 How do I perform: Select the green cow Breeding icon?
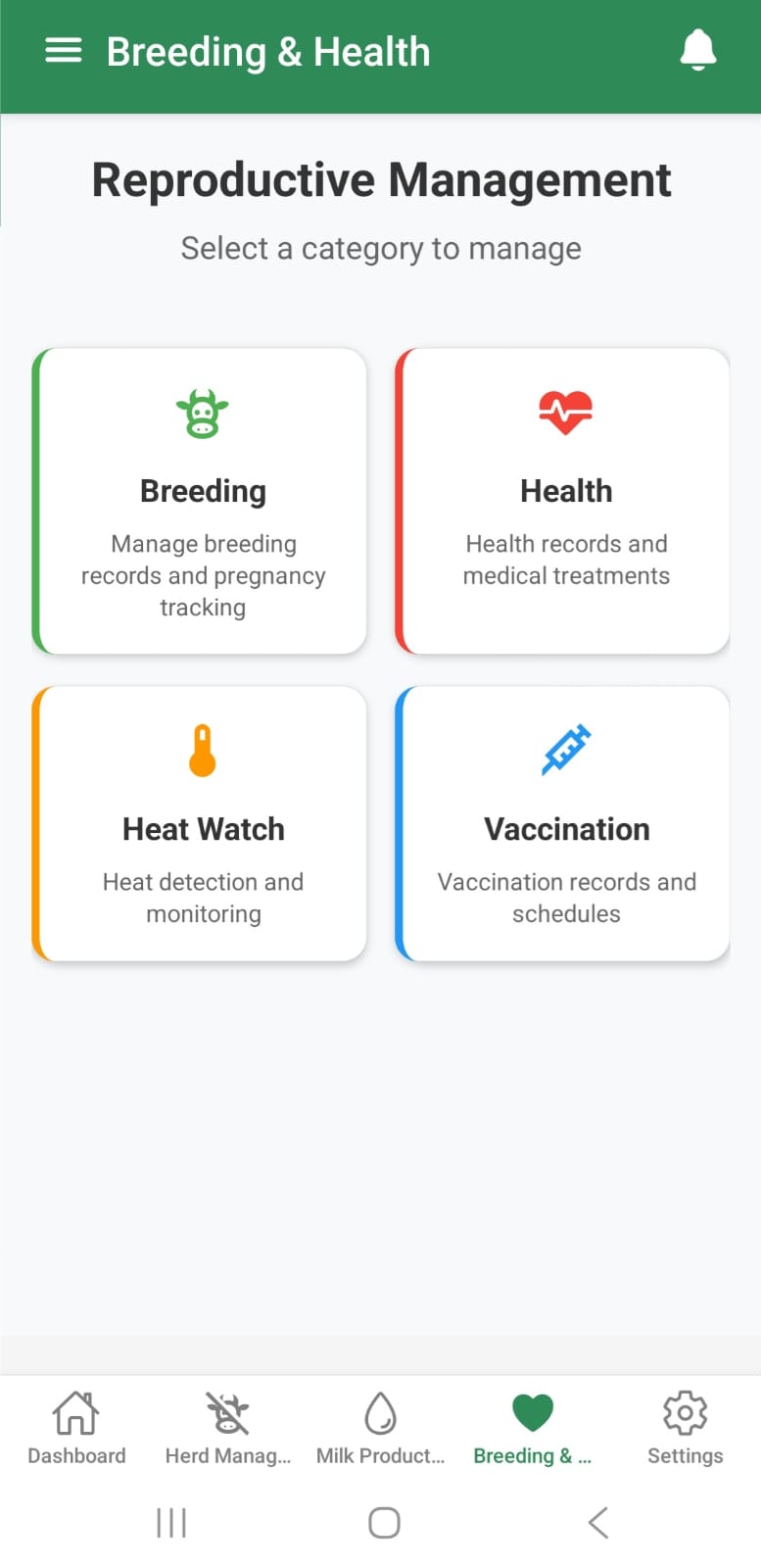pyautogui.click(x=203, y=412)
